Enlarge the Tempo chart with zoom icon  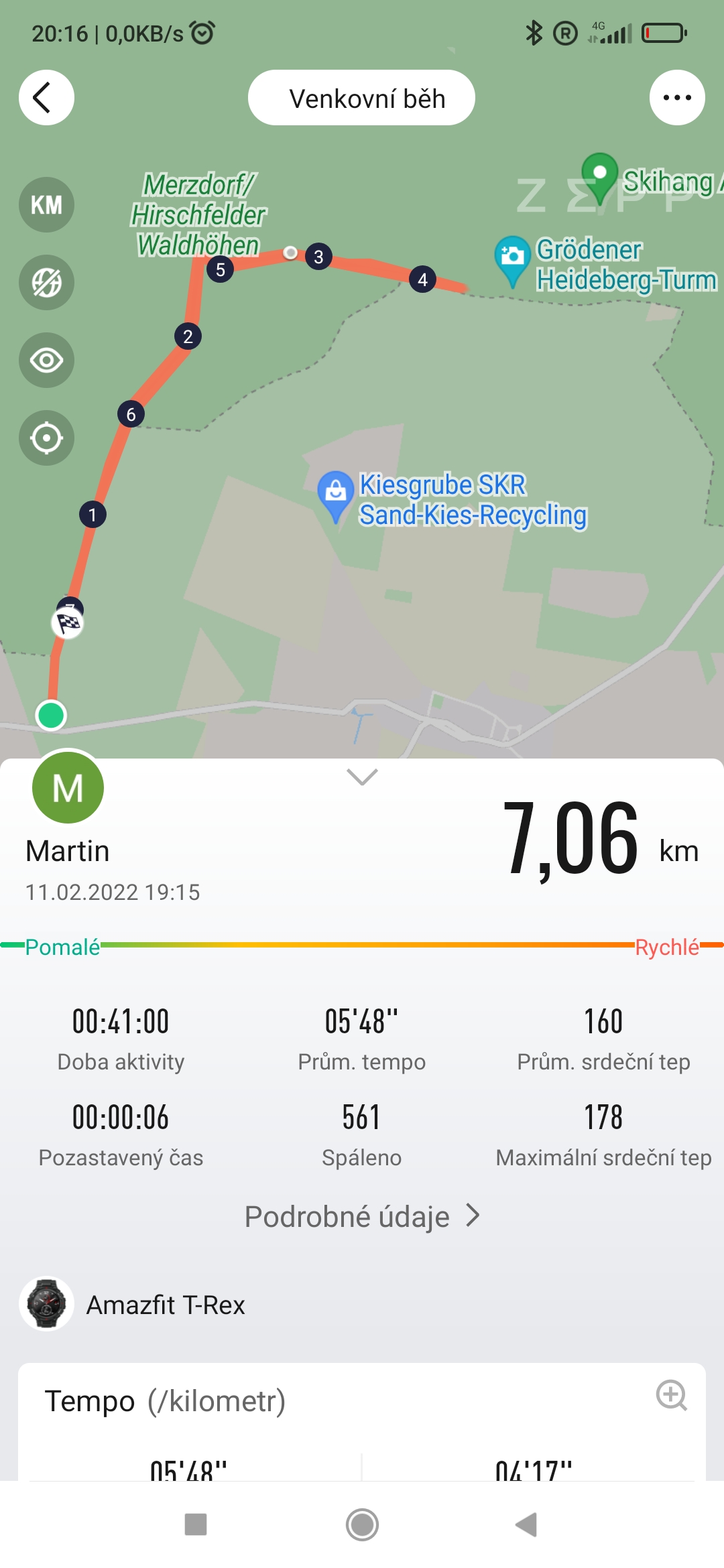(x=672, y=1396)
